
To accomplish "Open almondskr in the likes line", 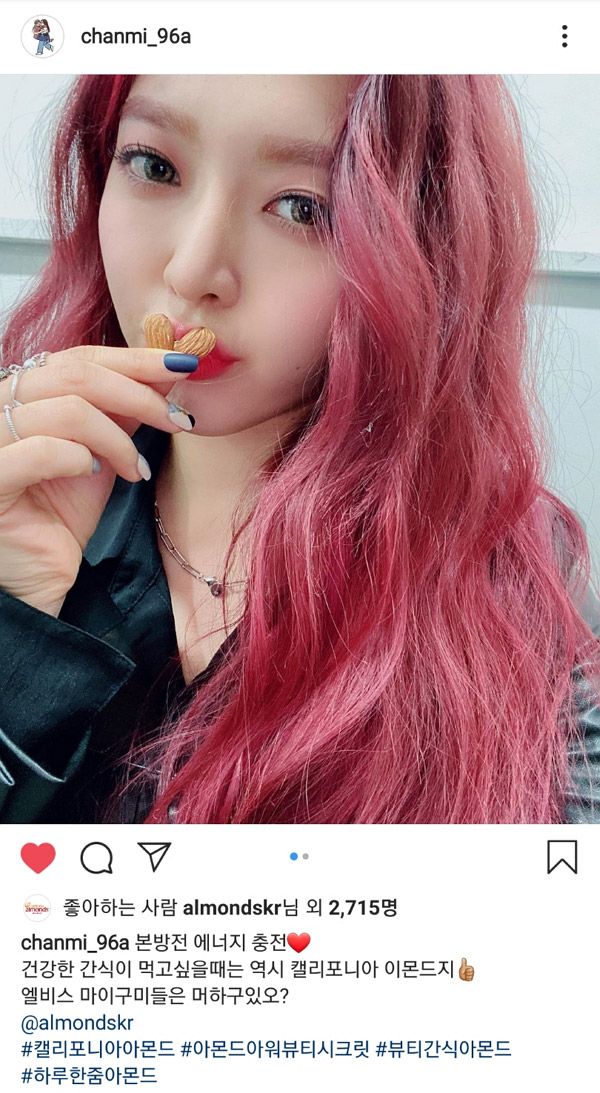I will coord(231,908).
